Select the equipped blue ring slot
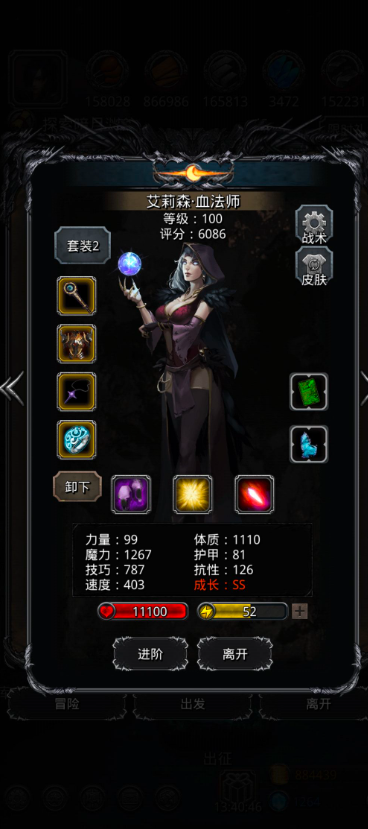The width and height of the screenshot is (368, 829). point(77,439)
